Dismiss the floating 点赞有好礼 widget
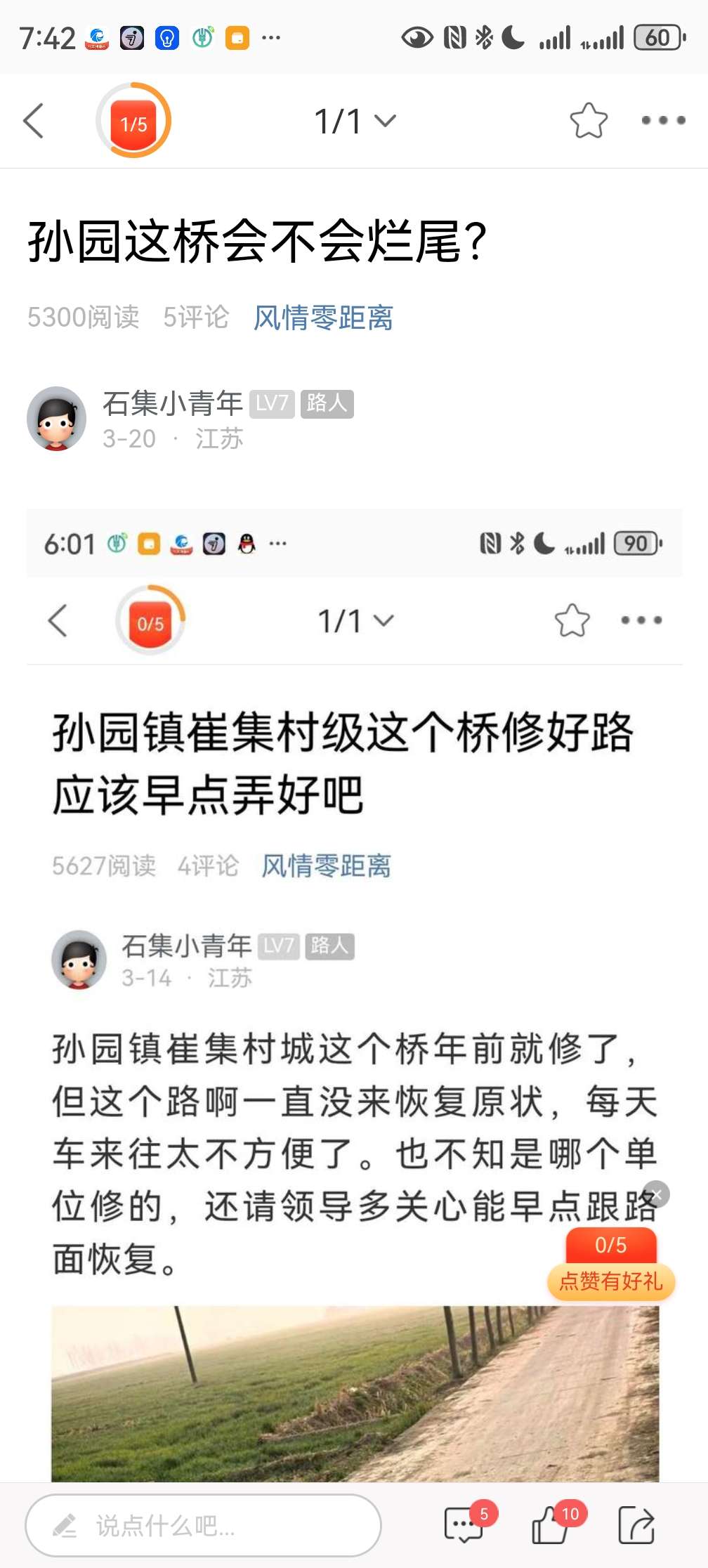This screenshot has width=708, height=1568. point(657,1194)
